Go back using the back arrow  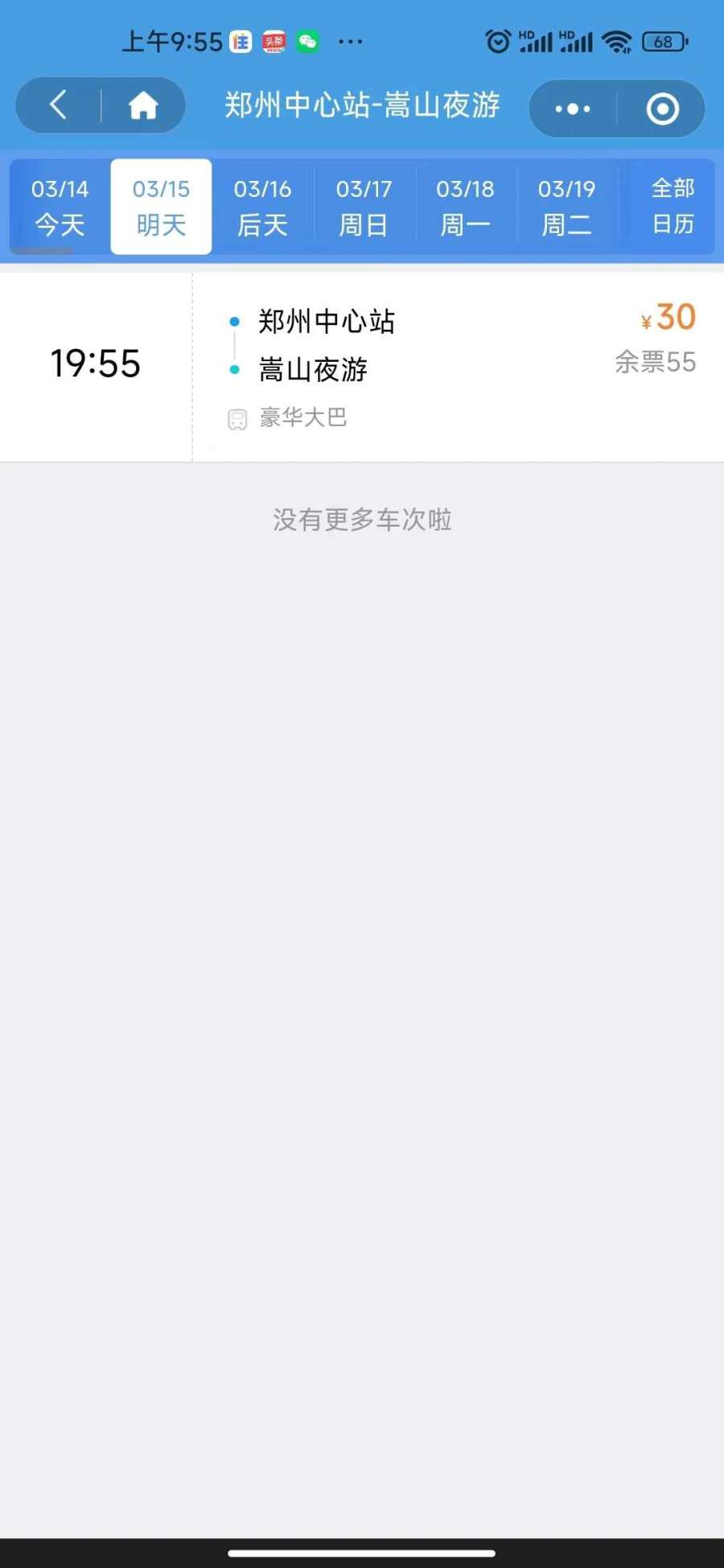coord(58,105)
